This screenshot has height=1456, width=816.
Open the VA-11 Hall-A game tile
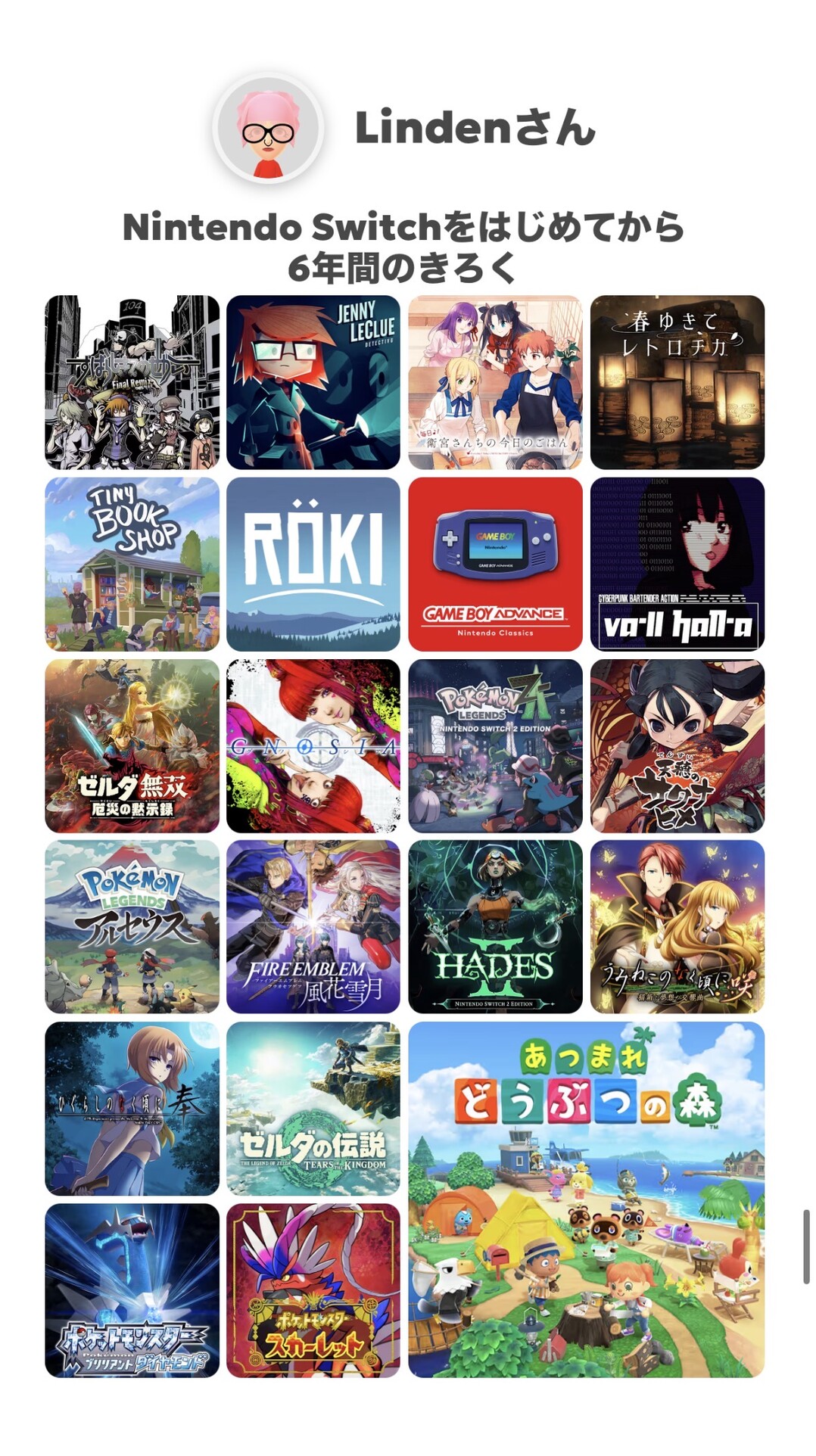(677, 564)
